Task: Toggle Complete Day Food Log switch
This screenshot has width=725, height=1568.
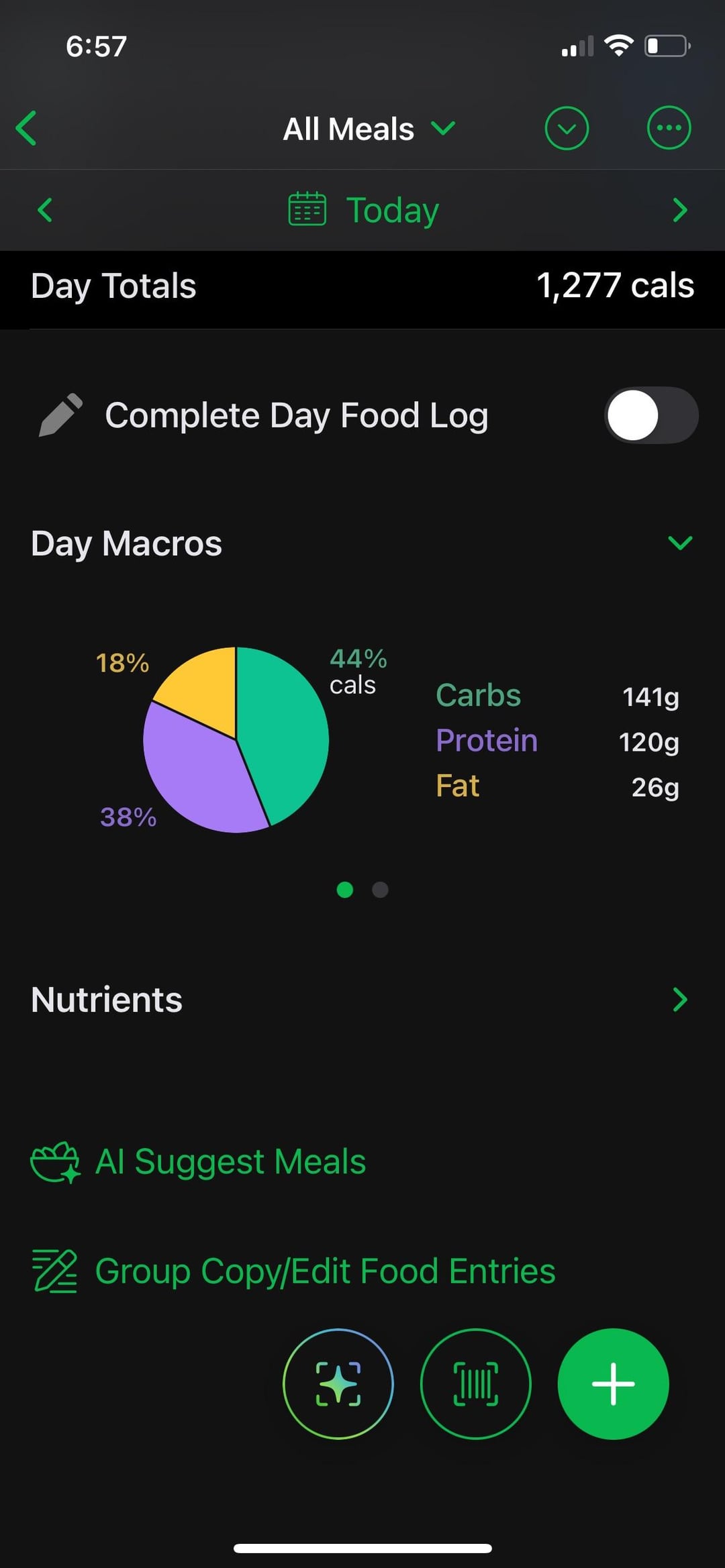Action: [650, 415]
